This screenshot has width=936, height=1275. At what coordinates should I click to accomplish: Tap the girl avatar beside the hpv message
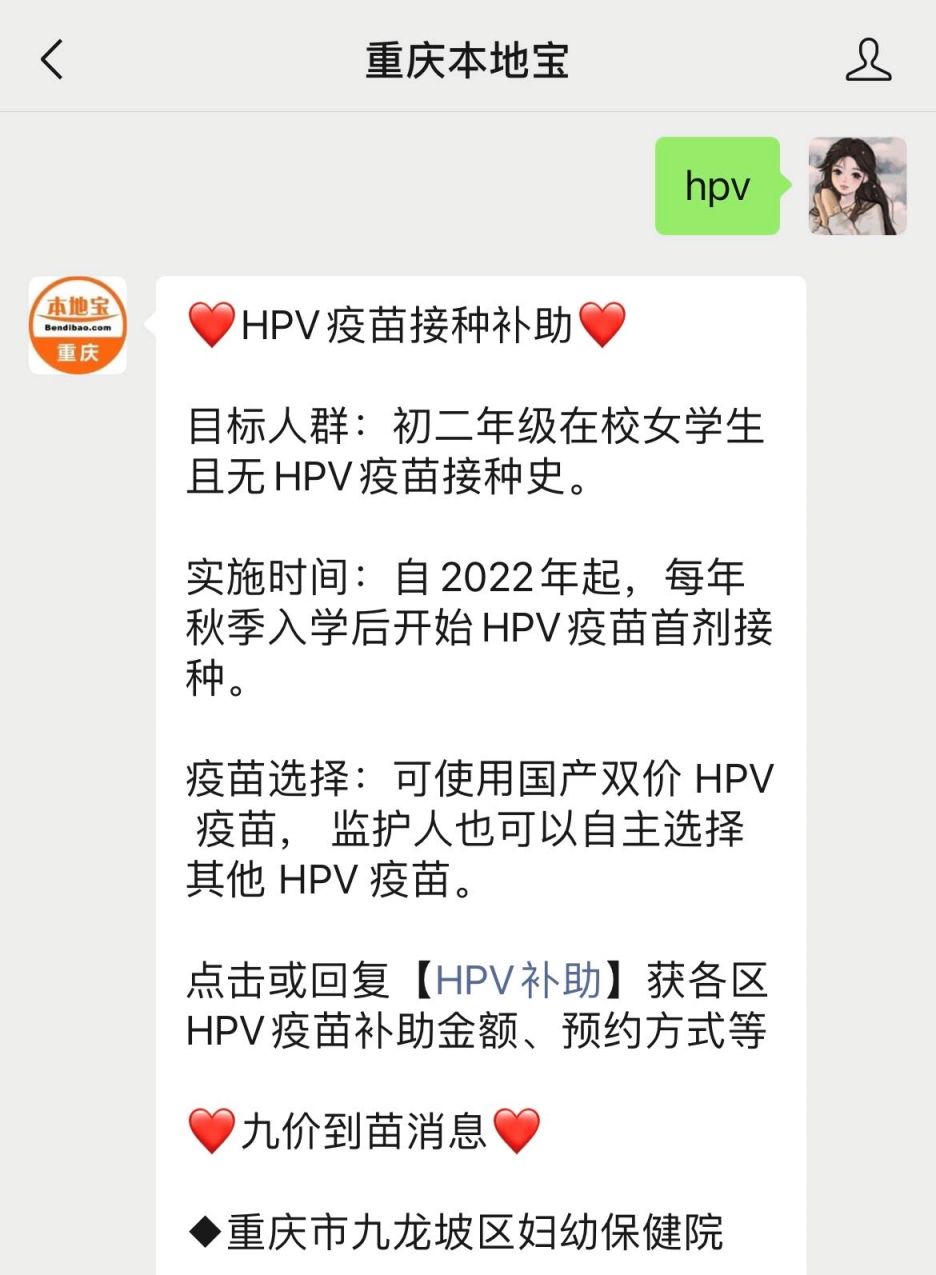point(857,187)
